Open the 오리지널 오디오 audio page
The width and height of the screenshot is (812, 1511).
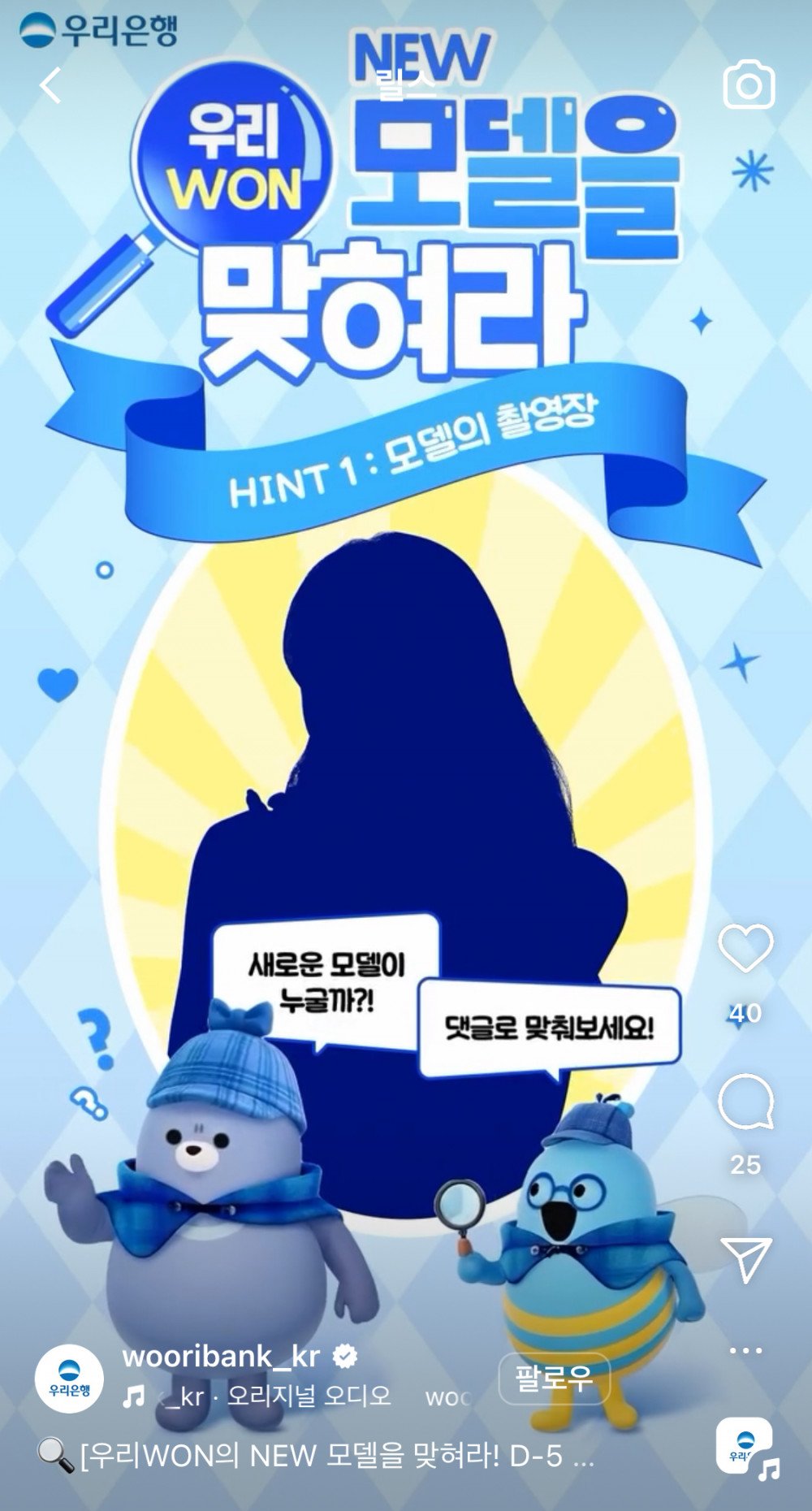[309, 1396]
